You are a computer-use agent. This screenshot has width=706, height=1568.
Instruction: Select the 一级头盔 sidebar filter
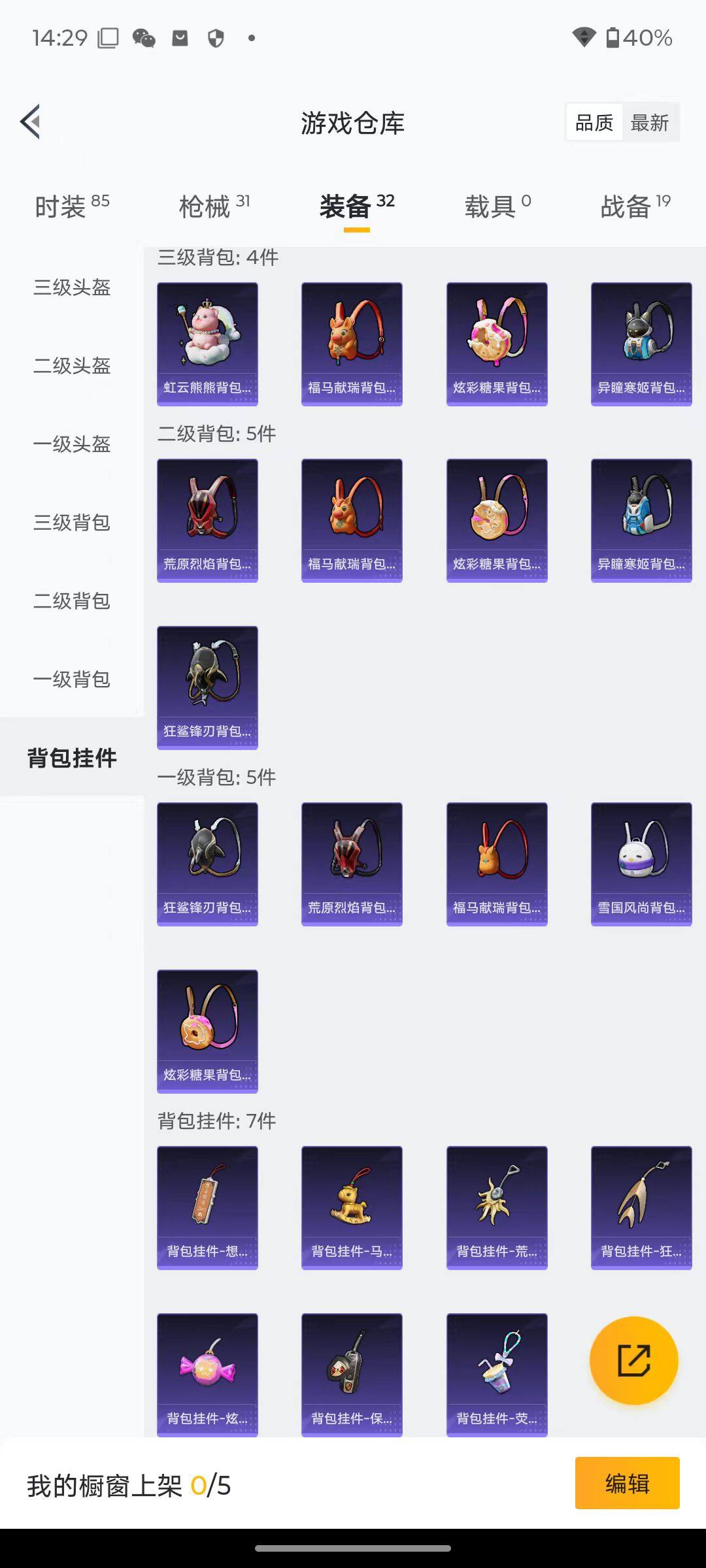(72, 444)
